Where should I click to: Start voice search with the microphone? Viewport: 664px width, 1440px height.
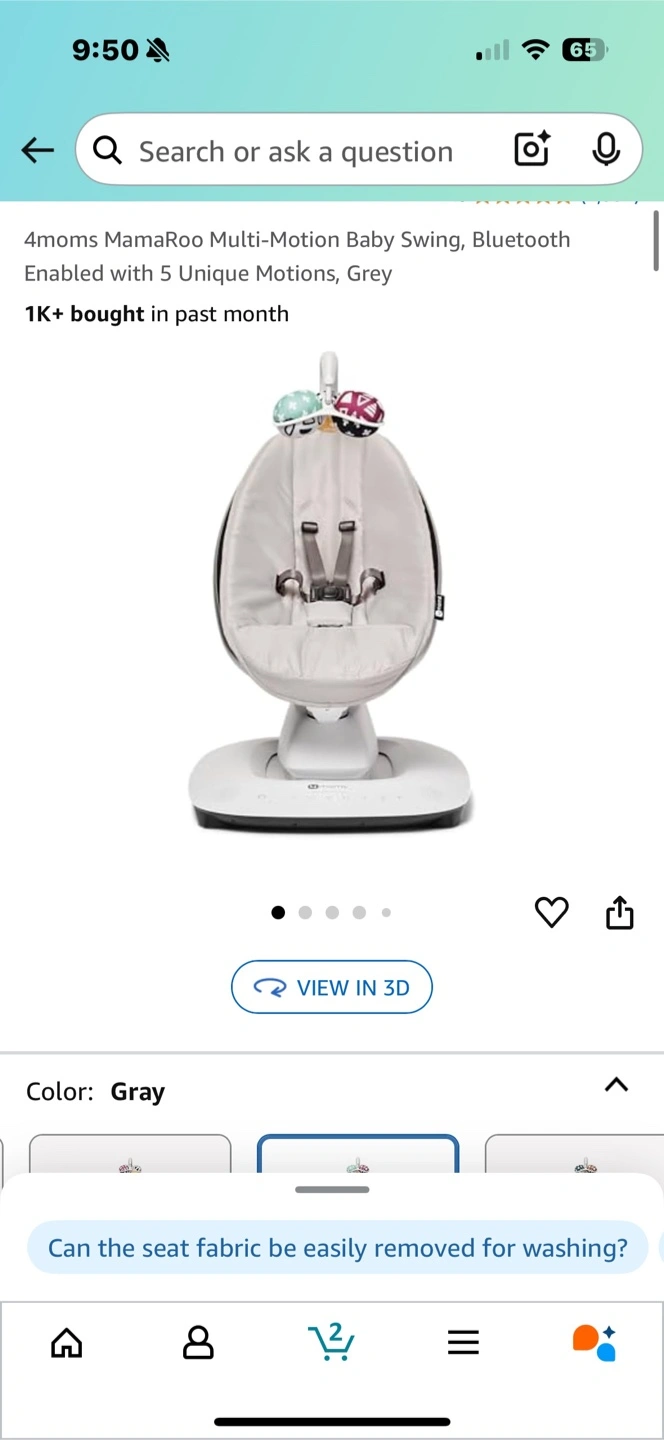click(605, 150)
